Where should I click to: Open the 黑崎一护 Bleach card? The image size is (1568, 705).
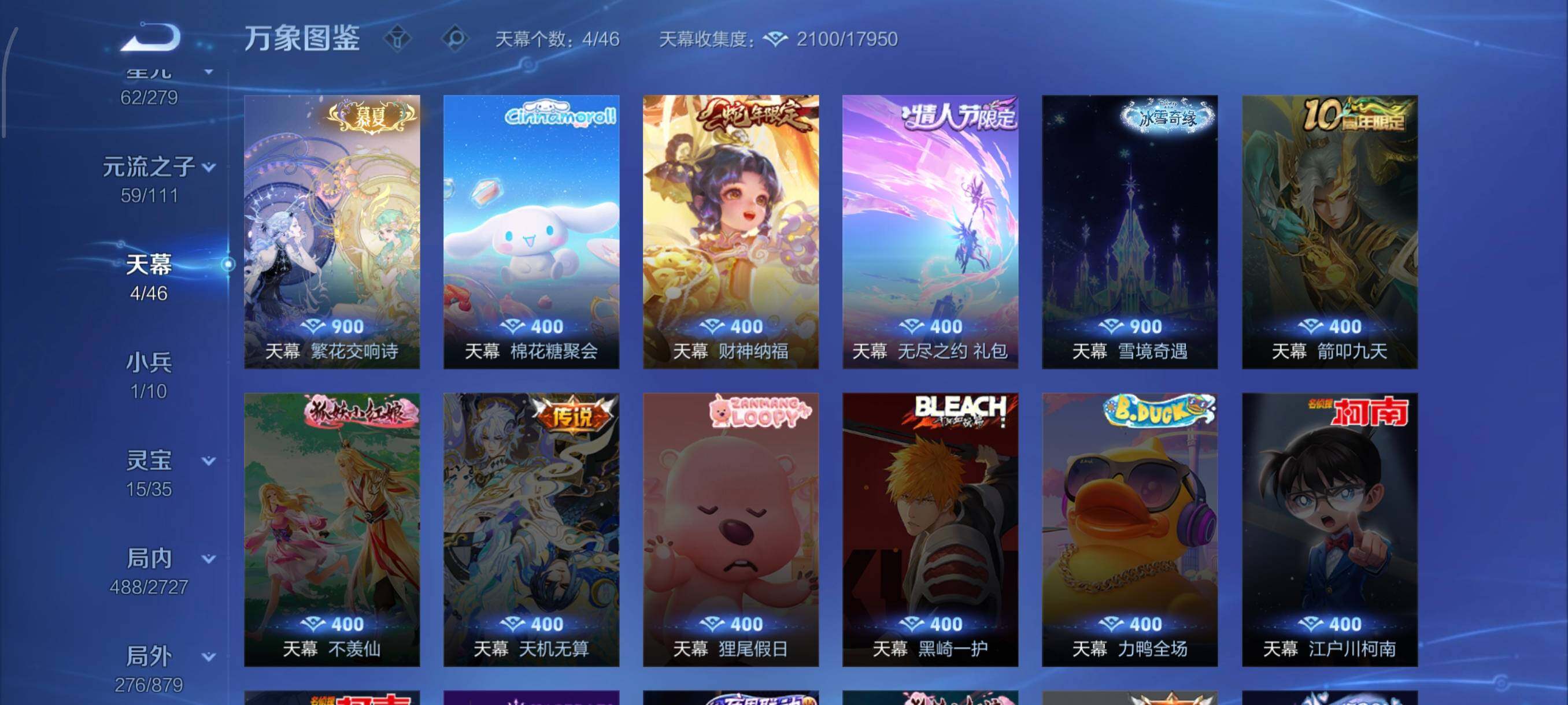pyautogui.click(x=930, y=529)
